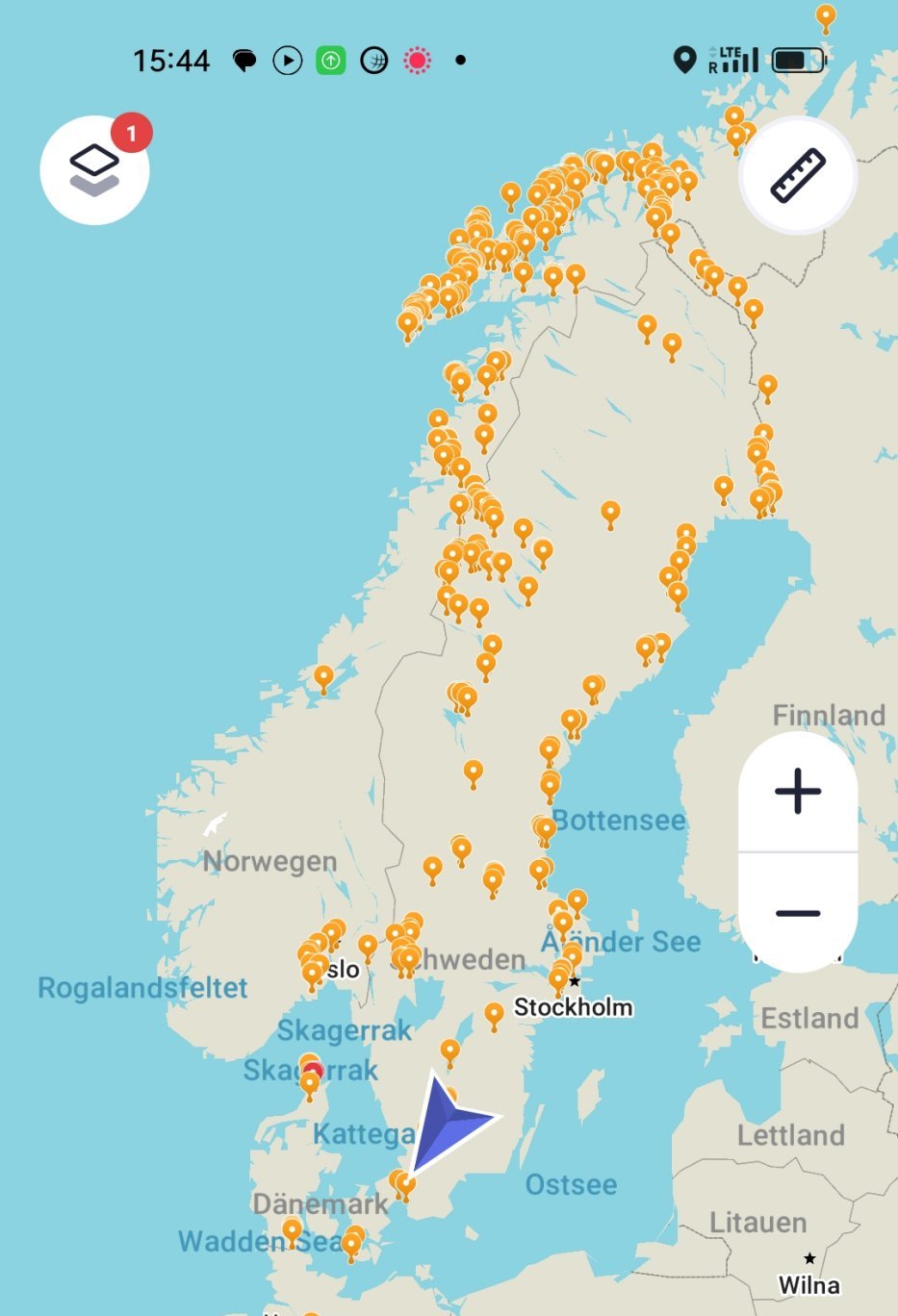Zoom out with the minus button
Viewport: 898px width, 1316px height.
[797, 913]
